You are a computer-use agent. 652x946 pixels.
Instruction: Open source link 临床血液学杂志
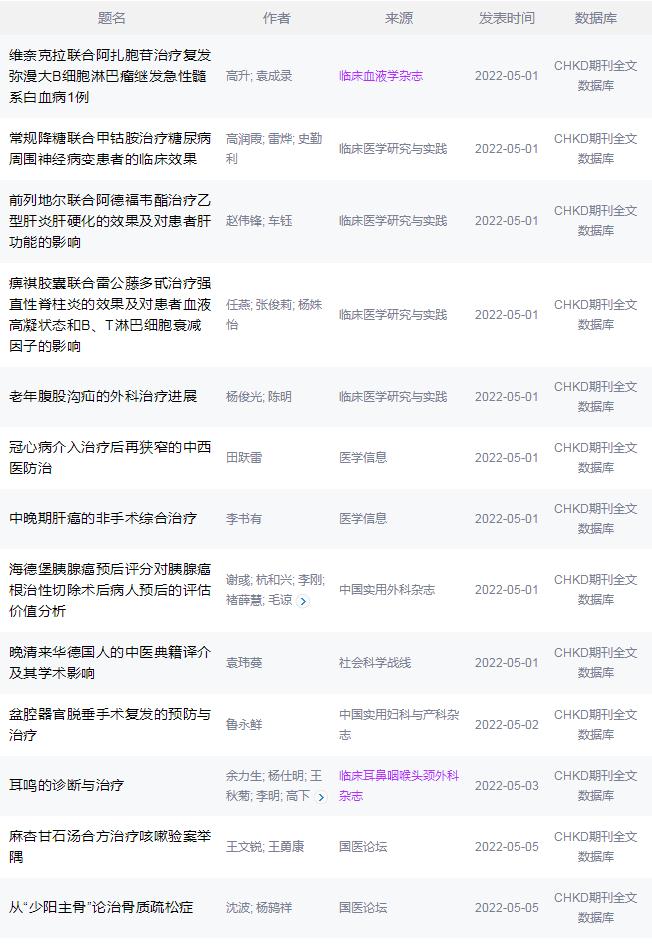pyautogui.click(x=380, y=76)
